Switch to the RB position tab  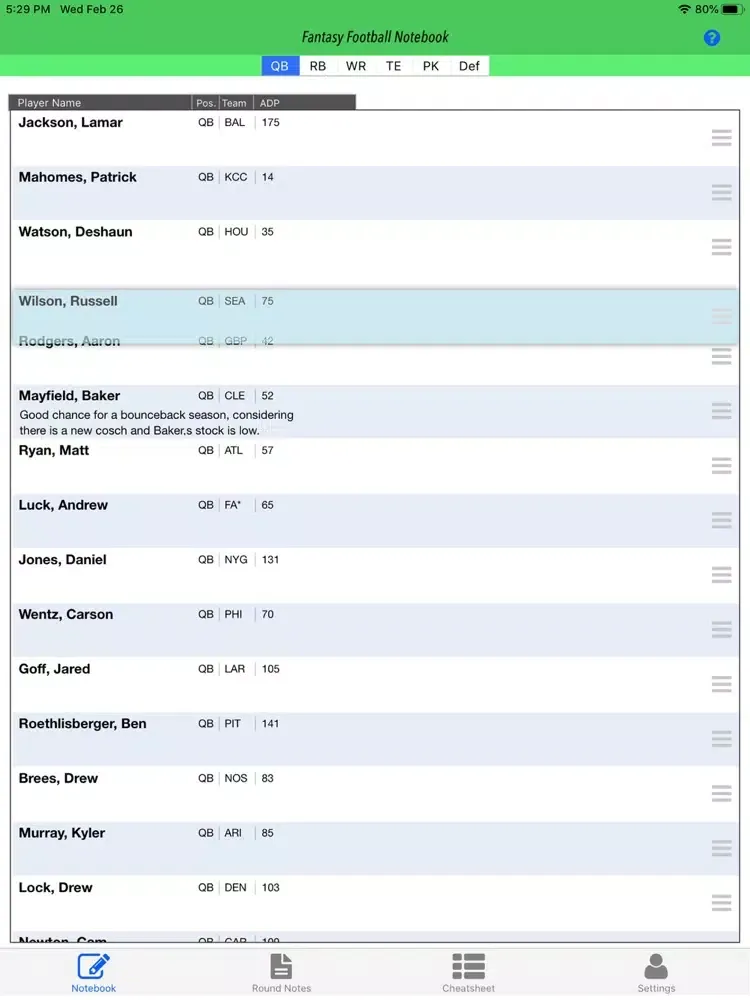click(x=318, y=66)
